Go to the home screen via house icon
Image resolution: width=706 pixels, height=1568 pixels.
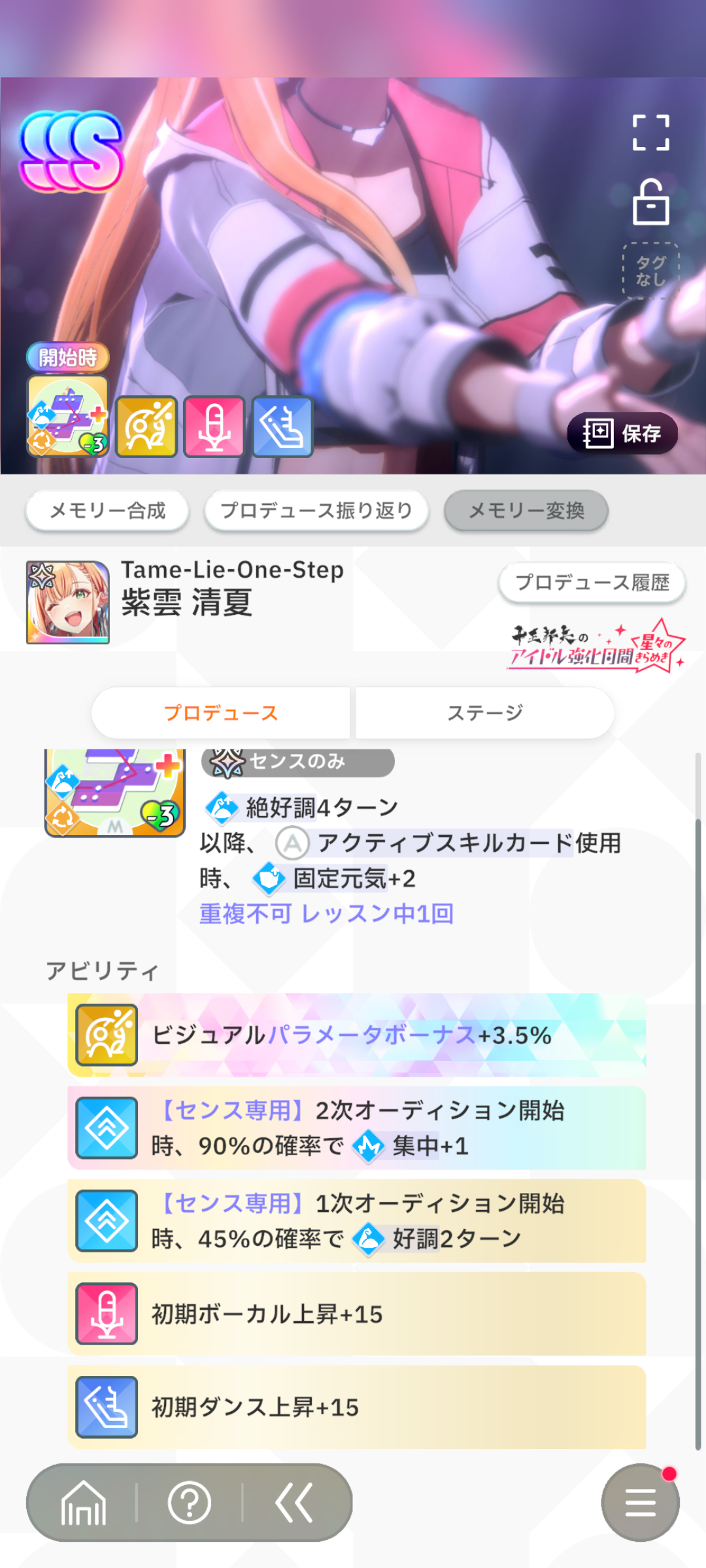(84, 1503)
